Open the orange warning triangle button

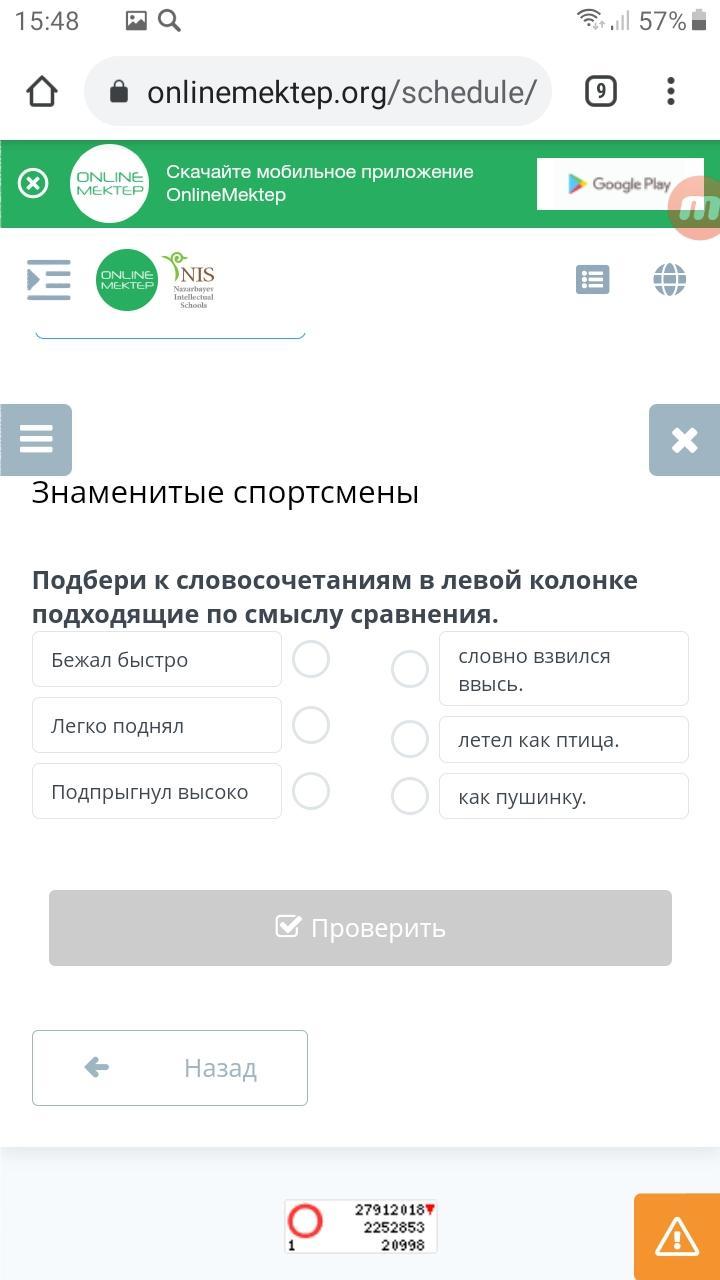[677, 1237]
